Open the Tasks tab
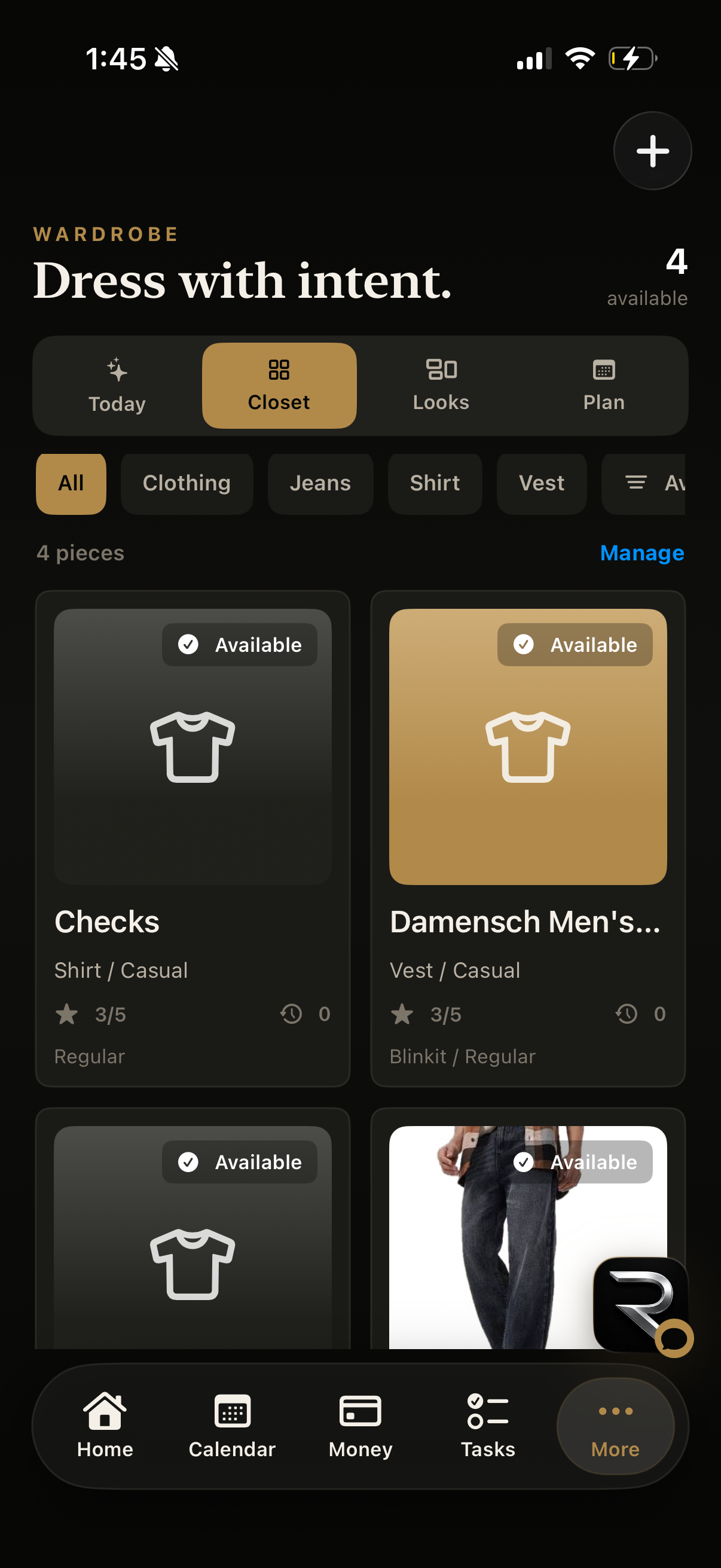 tap(488, 1426)
